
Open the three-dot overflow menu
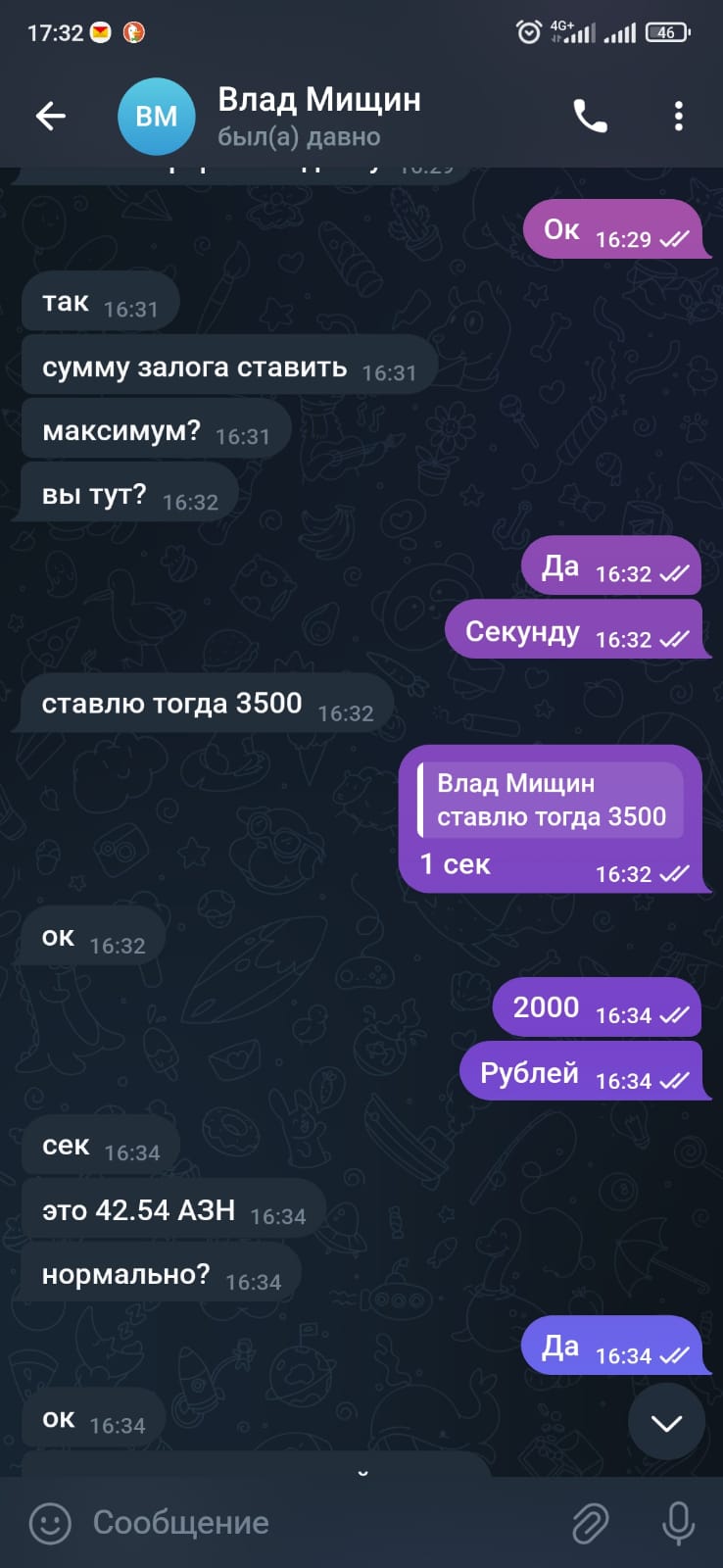[x=678, y=117]
